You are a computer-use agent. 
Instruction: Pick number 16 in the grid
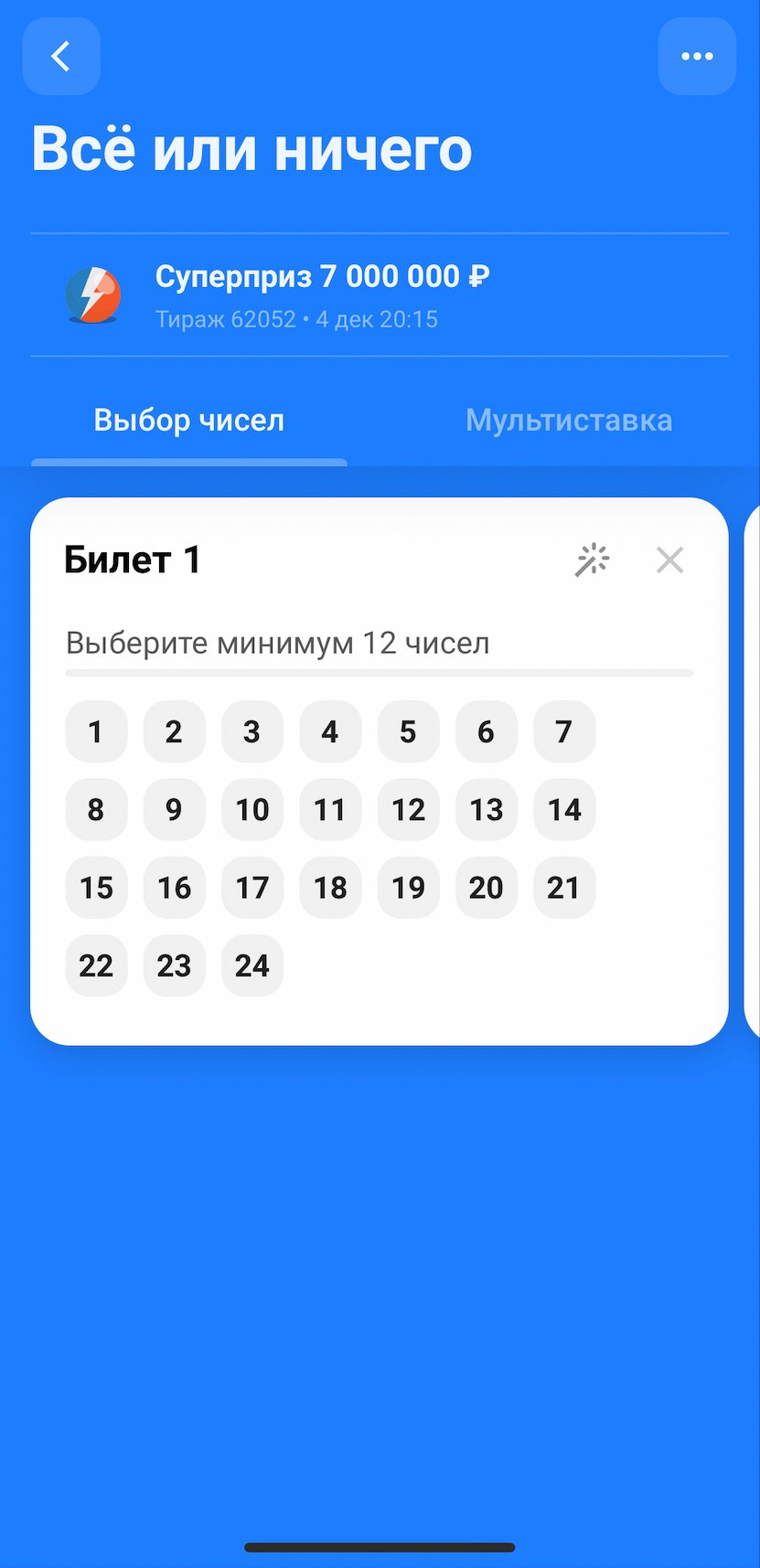pyautogui.click(x=174, y=887)
